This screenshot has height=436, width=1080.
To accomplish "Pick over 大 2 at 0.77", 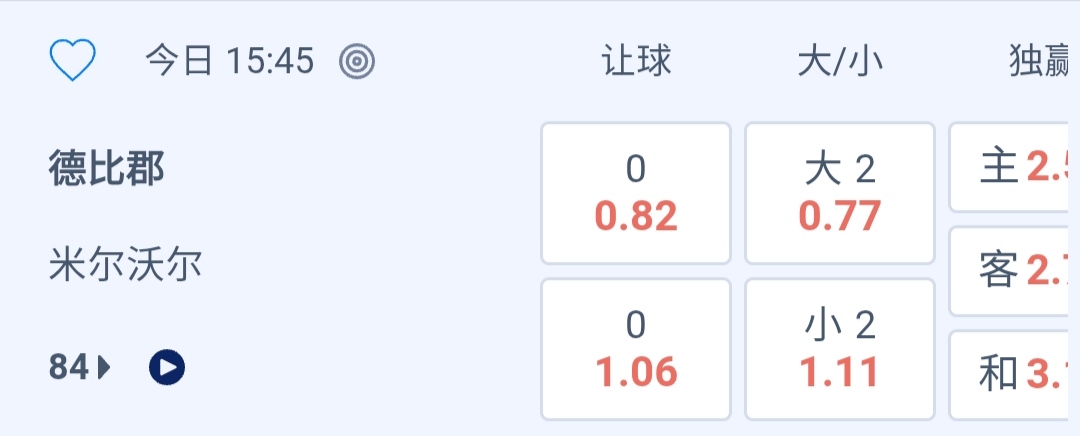I will (840, 193).
